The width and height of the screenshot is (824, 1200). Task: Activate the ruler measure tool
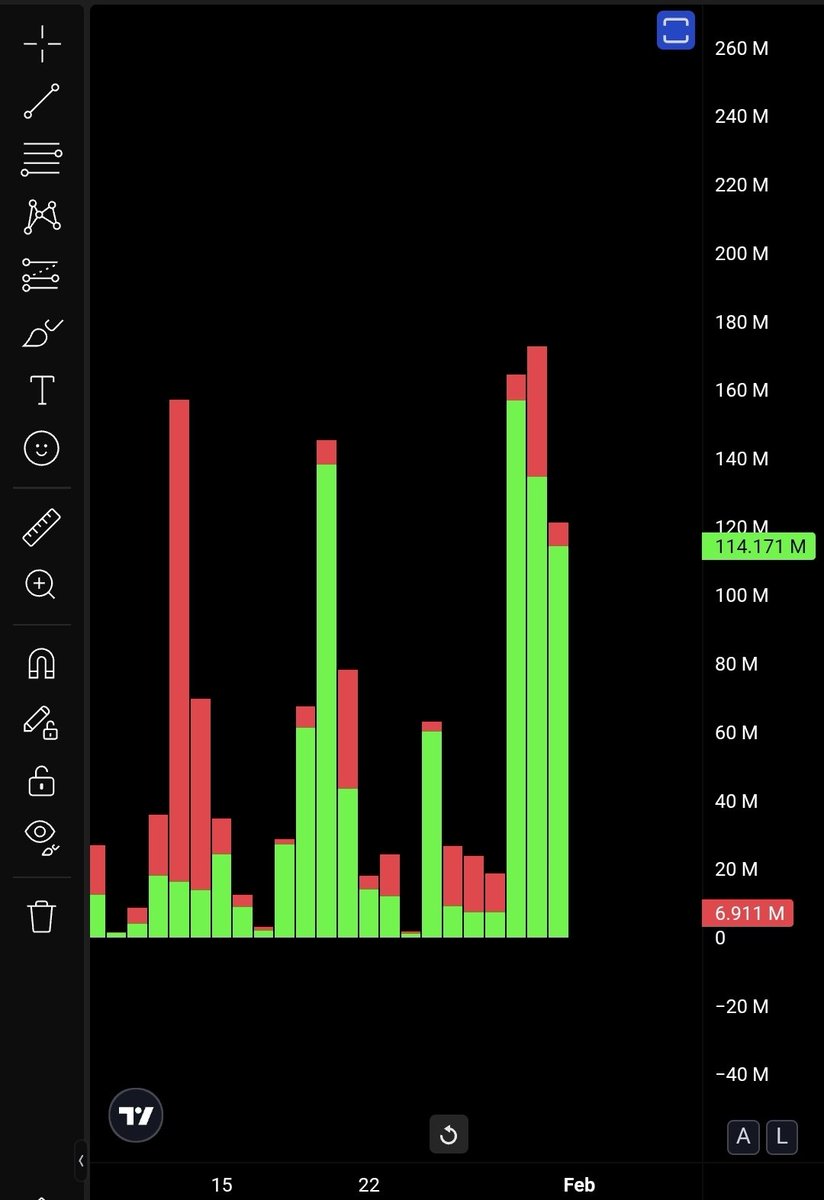[x=42, y=527]
